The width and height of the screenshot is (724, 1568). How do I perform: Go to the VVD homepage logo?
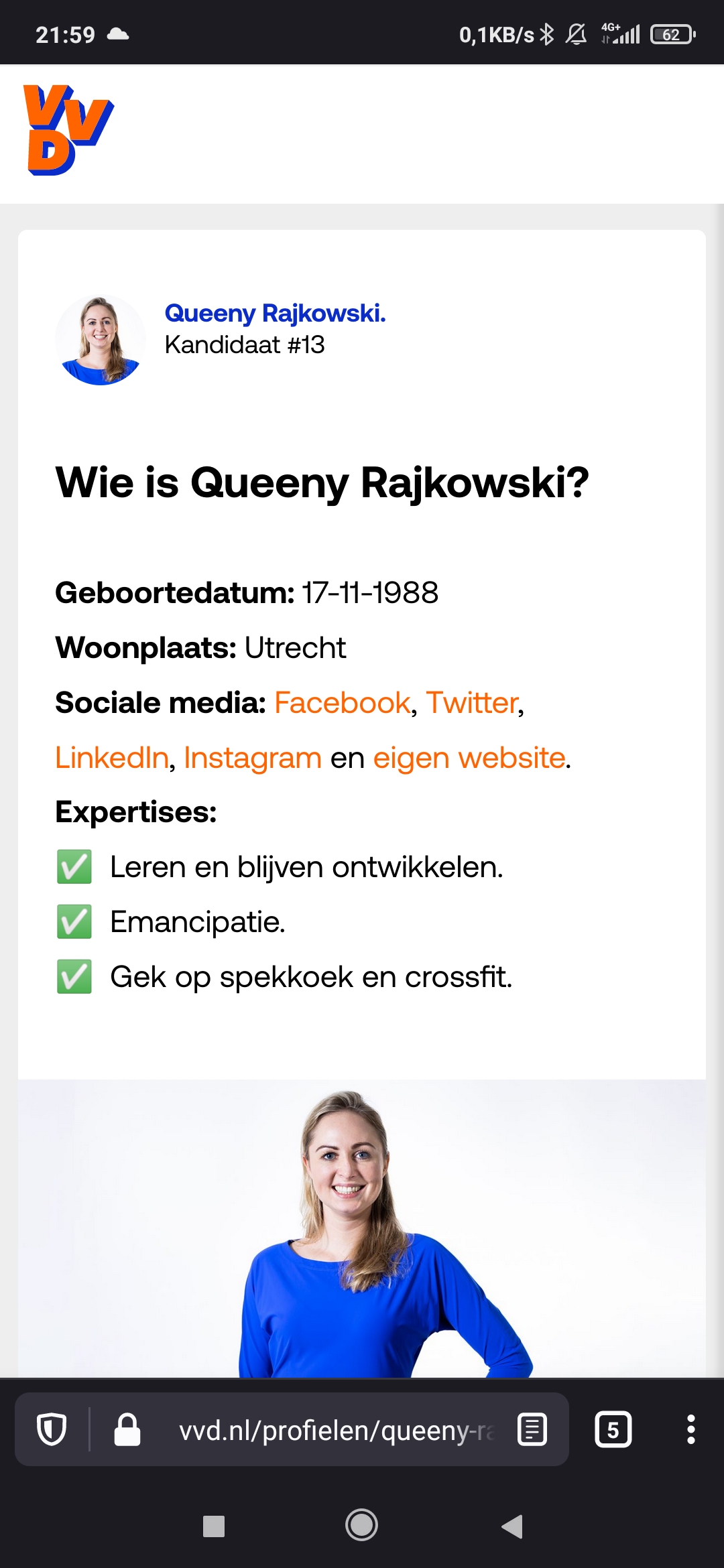[x=68, y=131]
